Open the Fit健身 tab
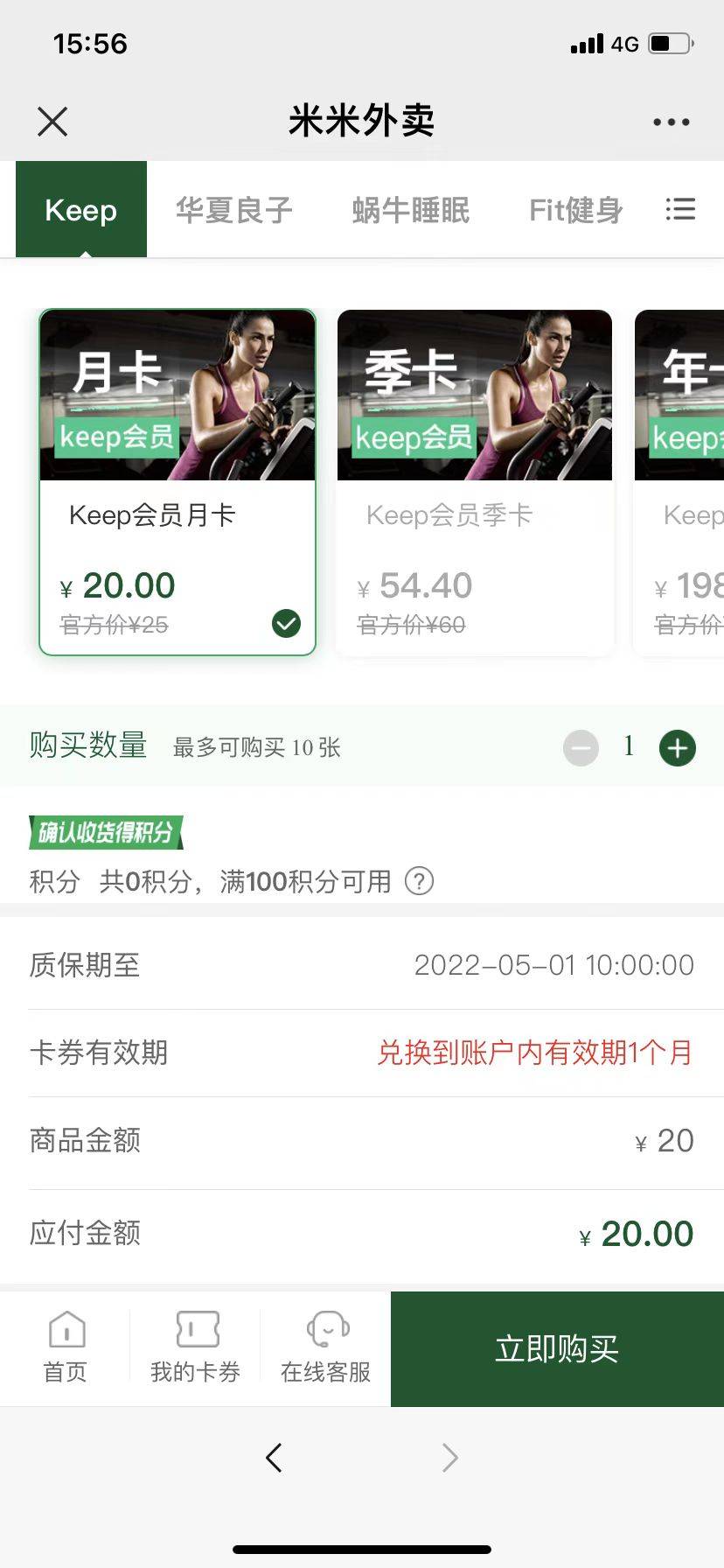Image resolution: width=724 pixels, height=1568 pixels. (577, 210)
